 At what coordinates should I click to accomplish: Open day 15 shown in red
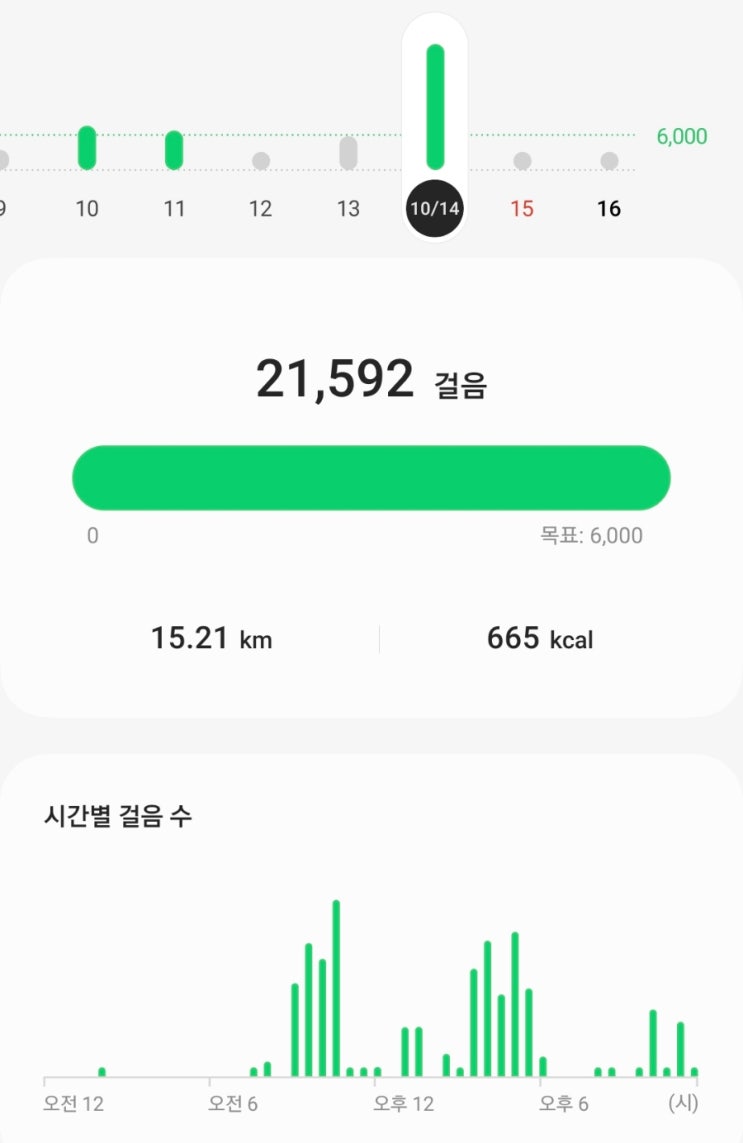pyautogui.click(x=522, y=208)
